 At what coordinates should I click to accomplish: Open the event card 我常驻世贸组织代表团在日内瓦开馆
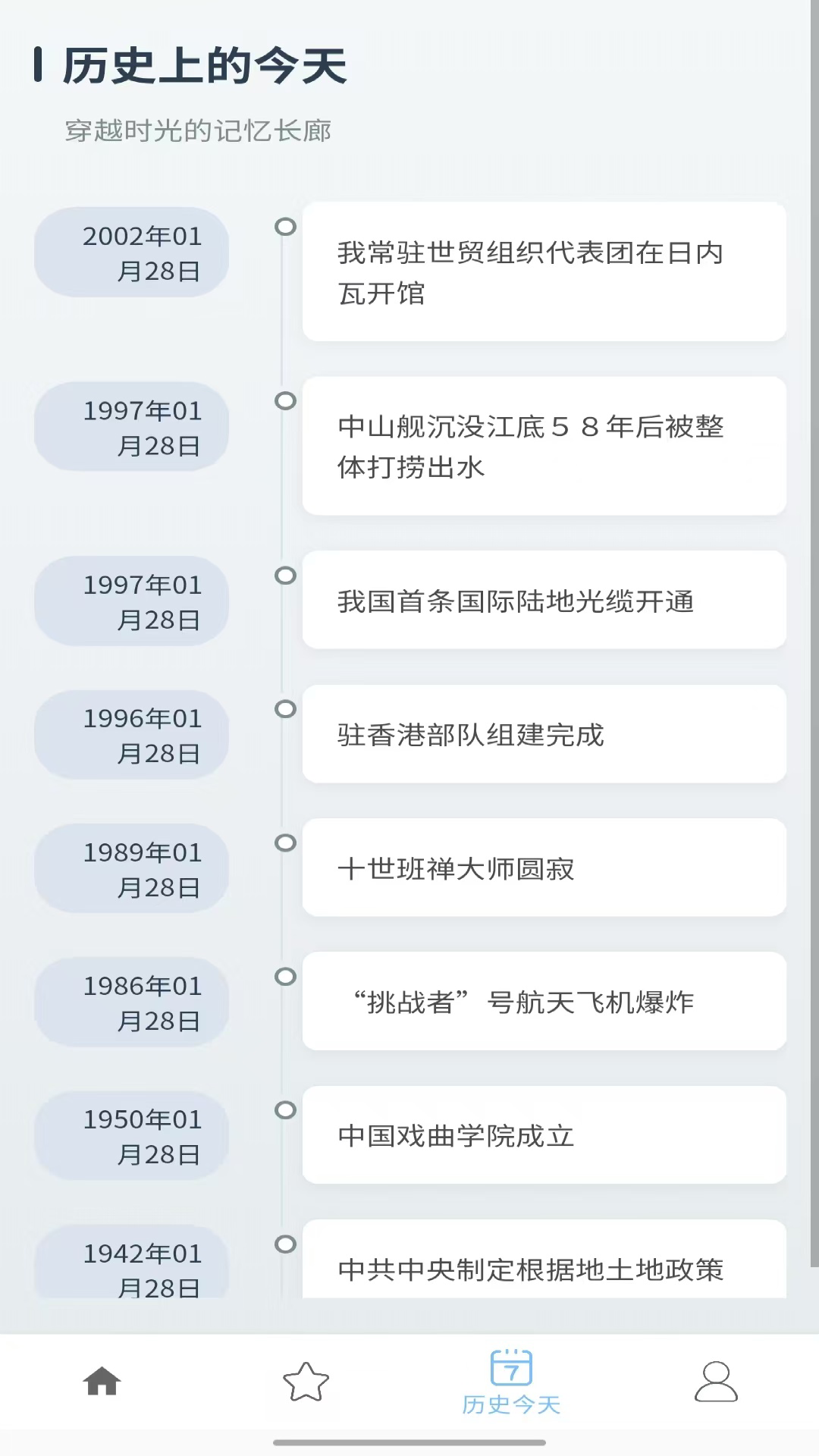(x=543, y=273)
